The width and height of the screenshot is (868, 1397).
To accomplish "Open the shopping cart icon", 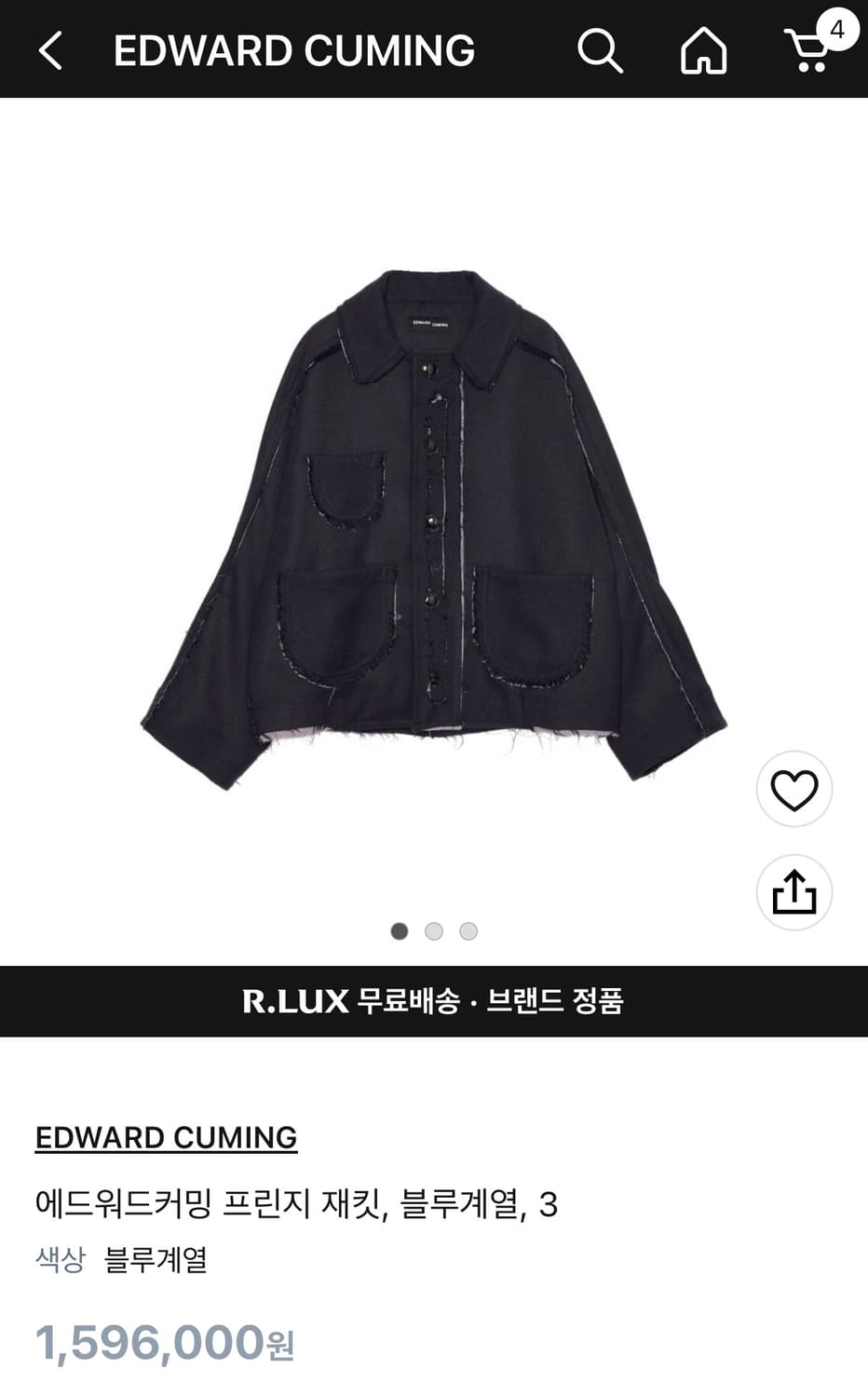I will pos(807,56).
